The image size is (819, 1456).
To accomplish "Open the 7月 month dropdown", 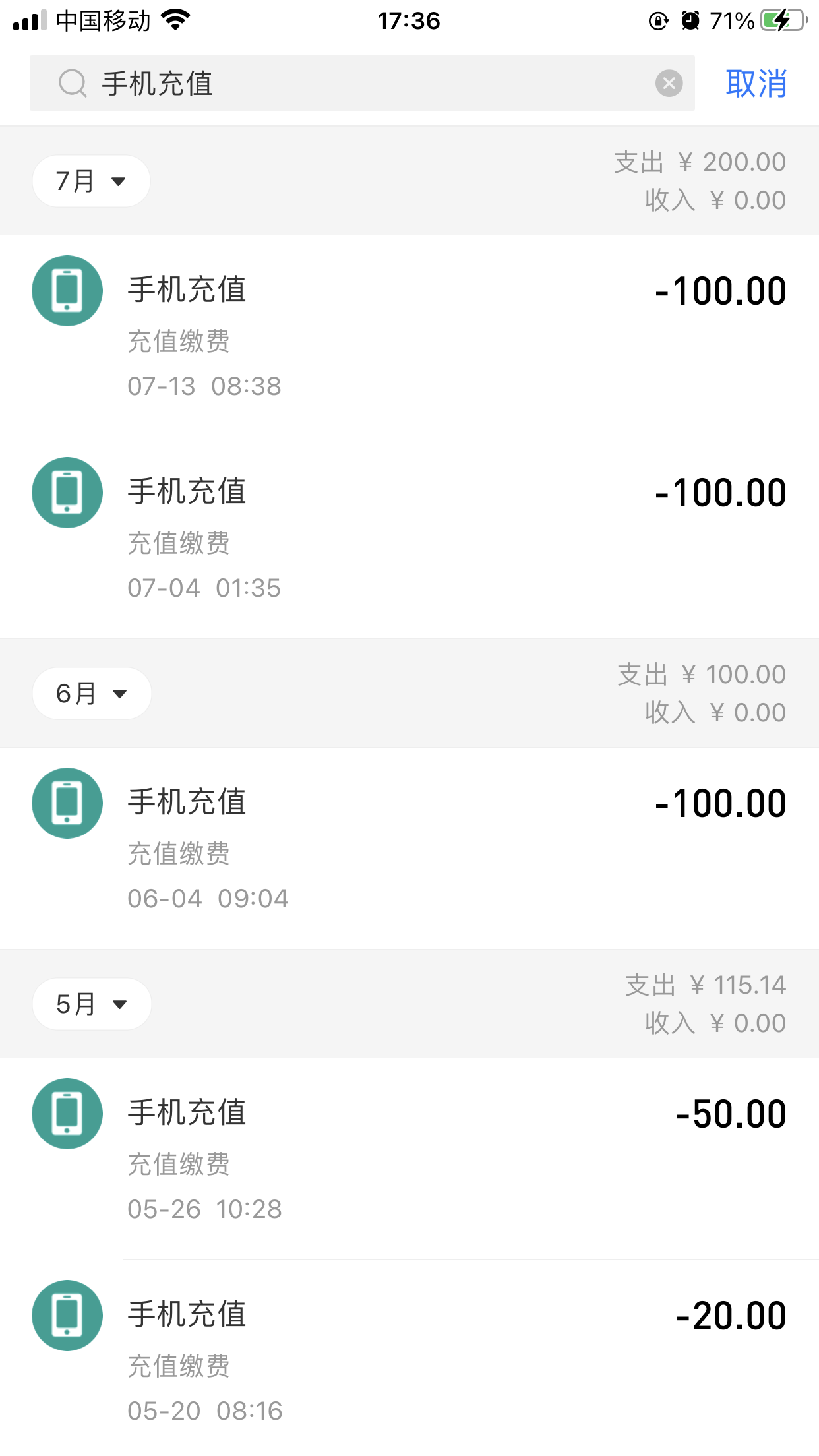I will click(91, 181).
